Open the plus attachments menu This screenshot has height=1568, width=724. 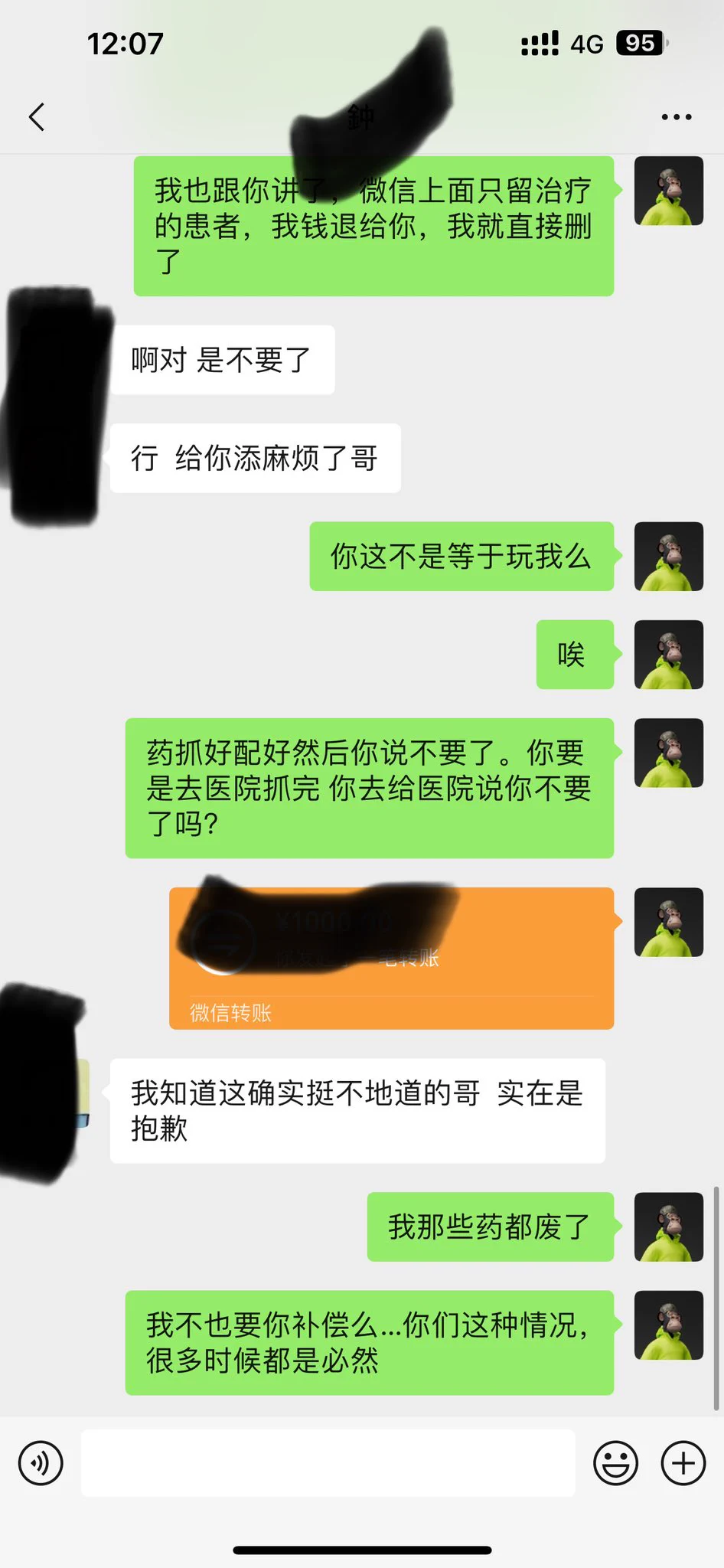pyautogui.click(x=683, y=1463)
